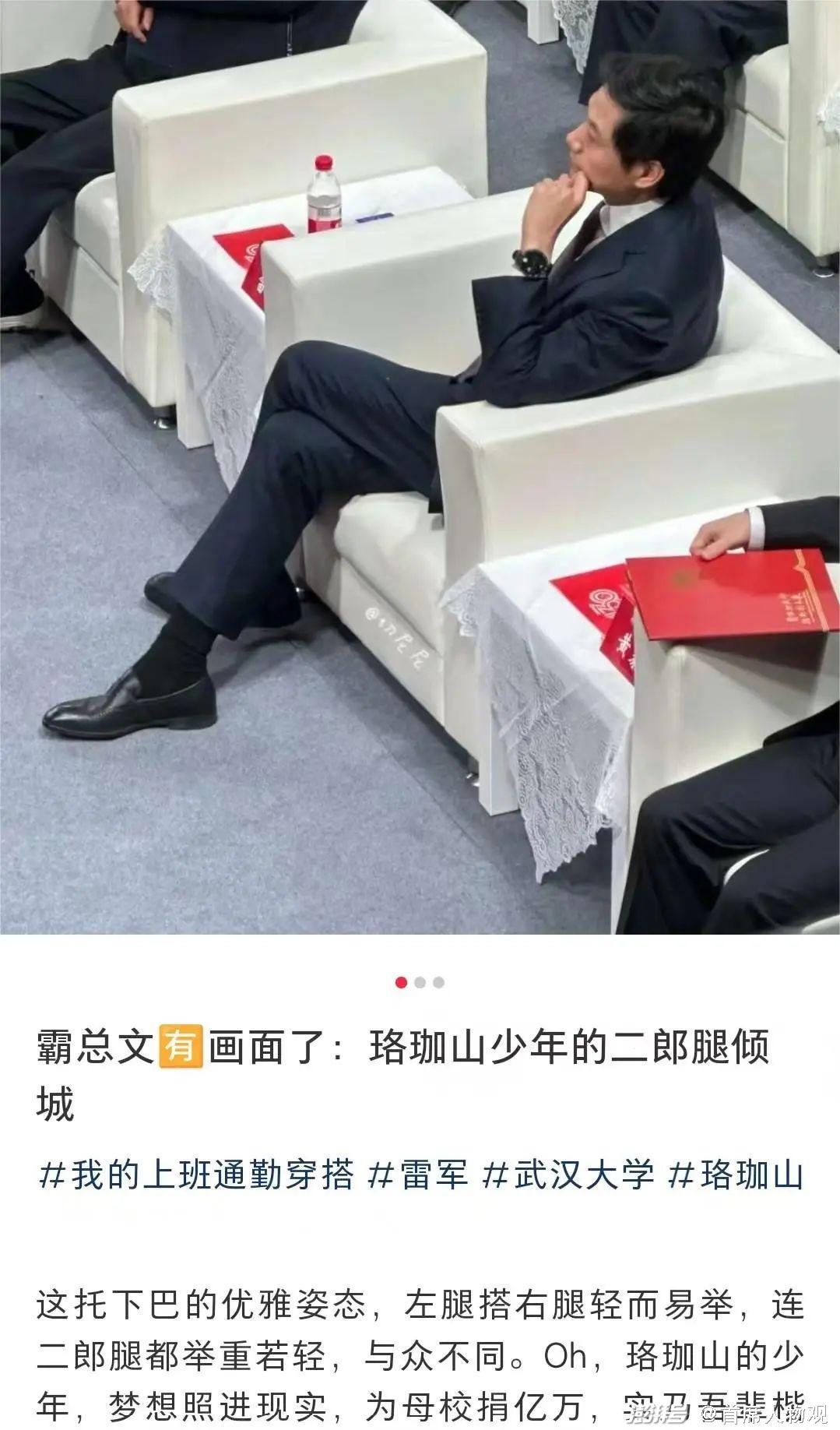Open the #我的上班通勤穿搭 hashtag
840x1430 pixels.
tap(195, 1175)
